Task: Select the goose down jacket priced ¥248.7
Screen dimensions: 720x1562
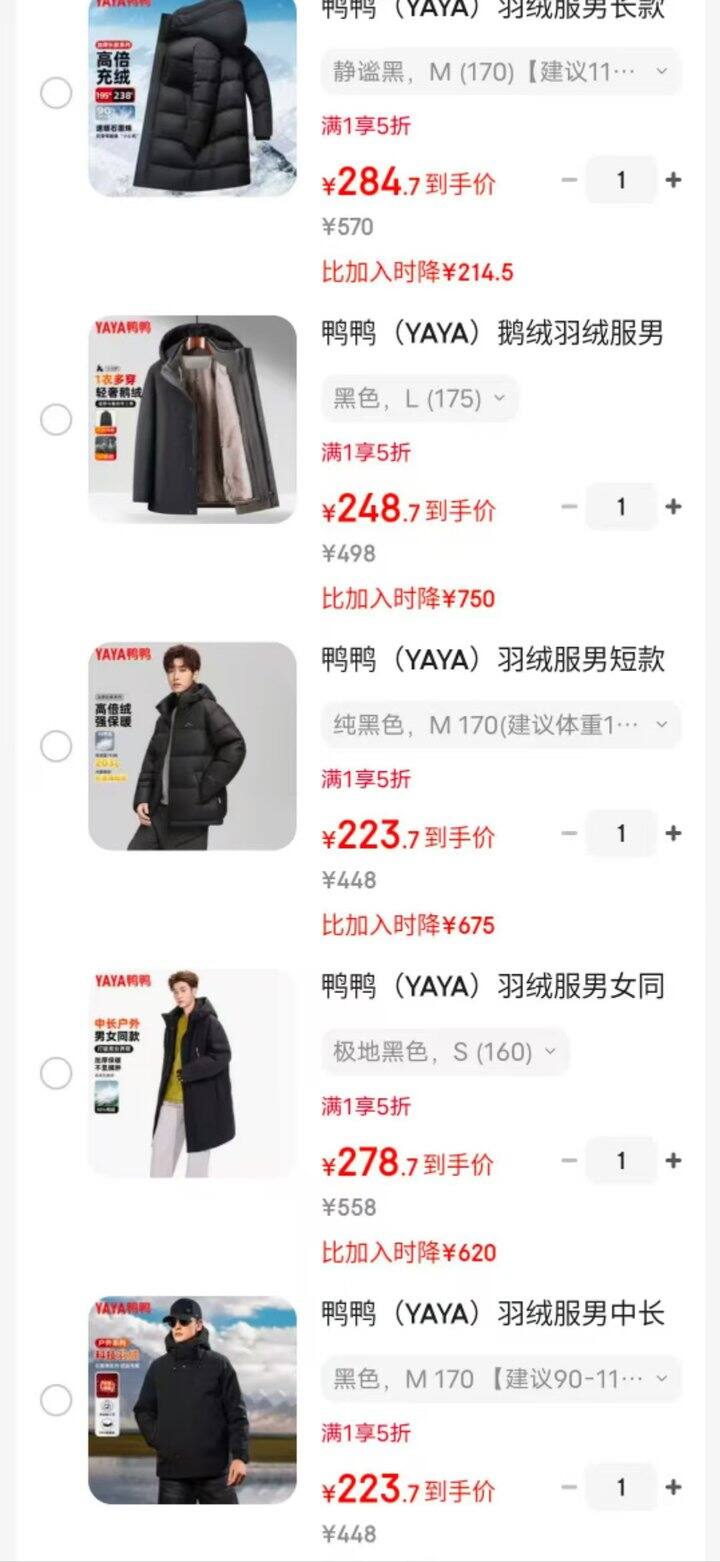Action: pos(56,420)
